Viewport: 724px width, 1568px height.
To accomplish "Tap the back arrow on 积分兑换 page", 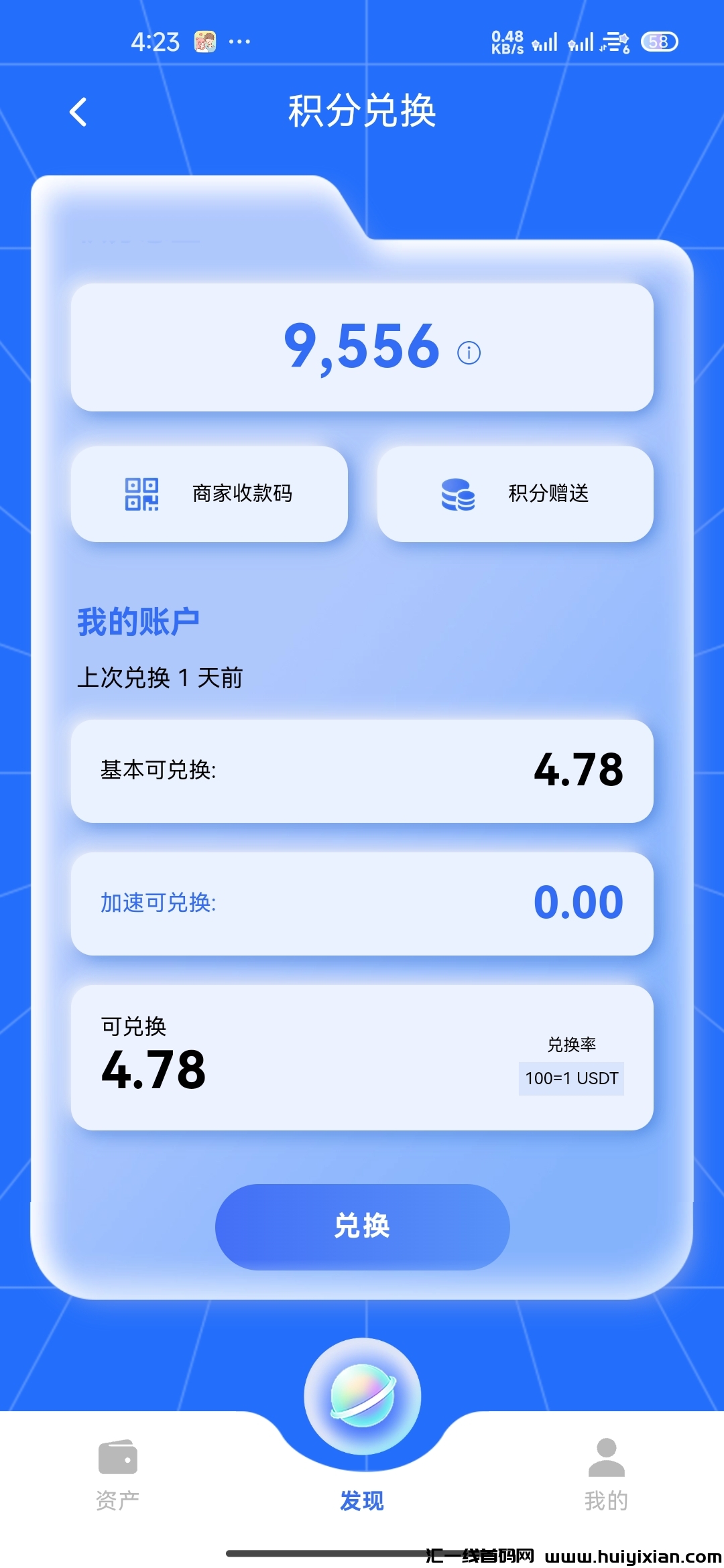I will 79,113.
